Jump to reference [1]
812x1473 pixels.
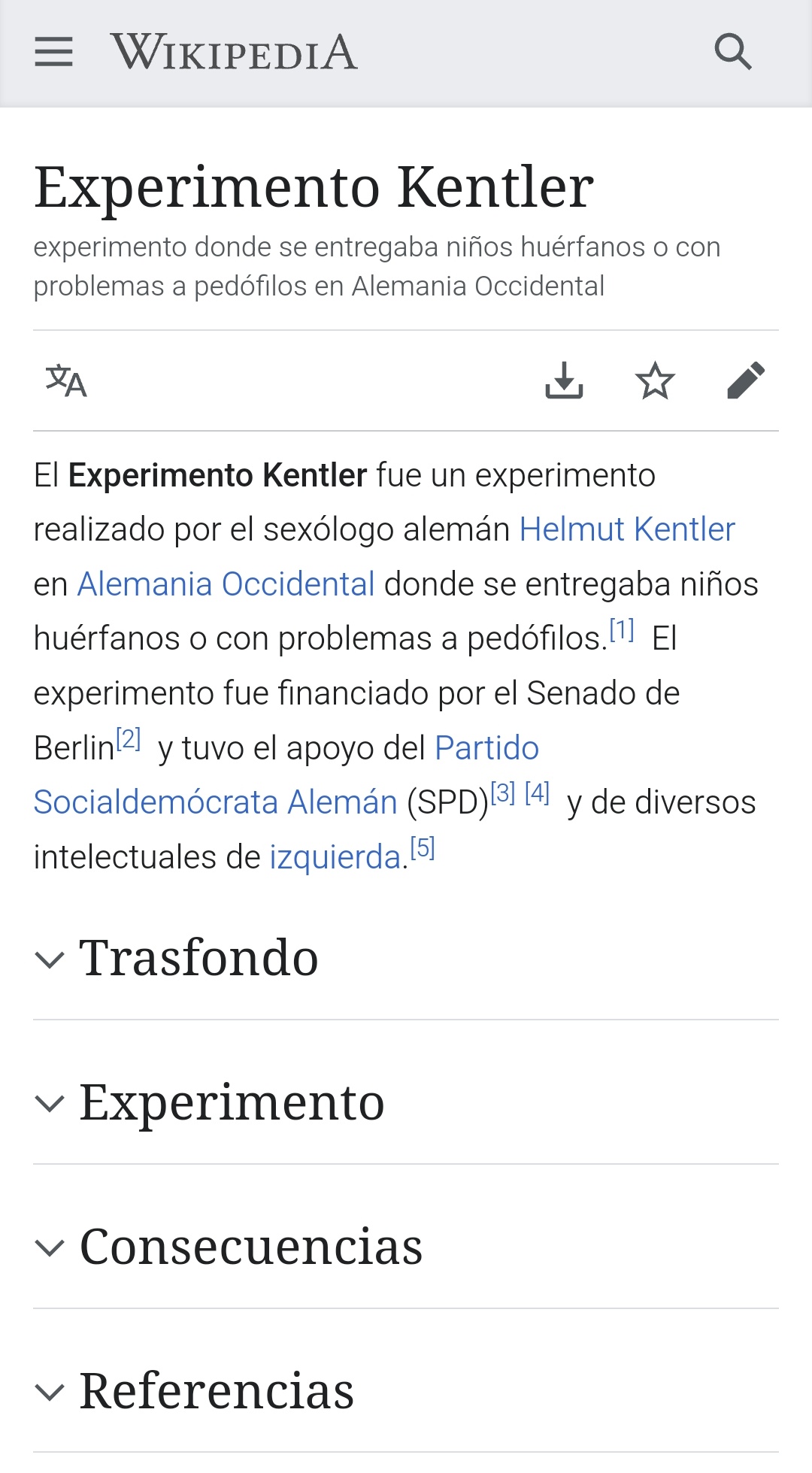pos(622,629)
